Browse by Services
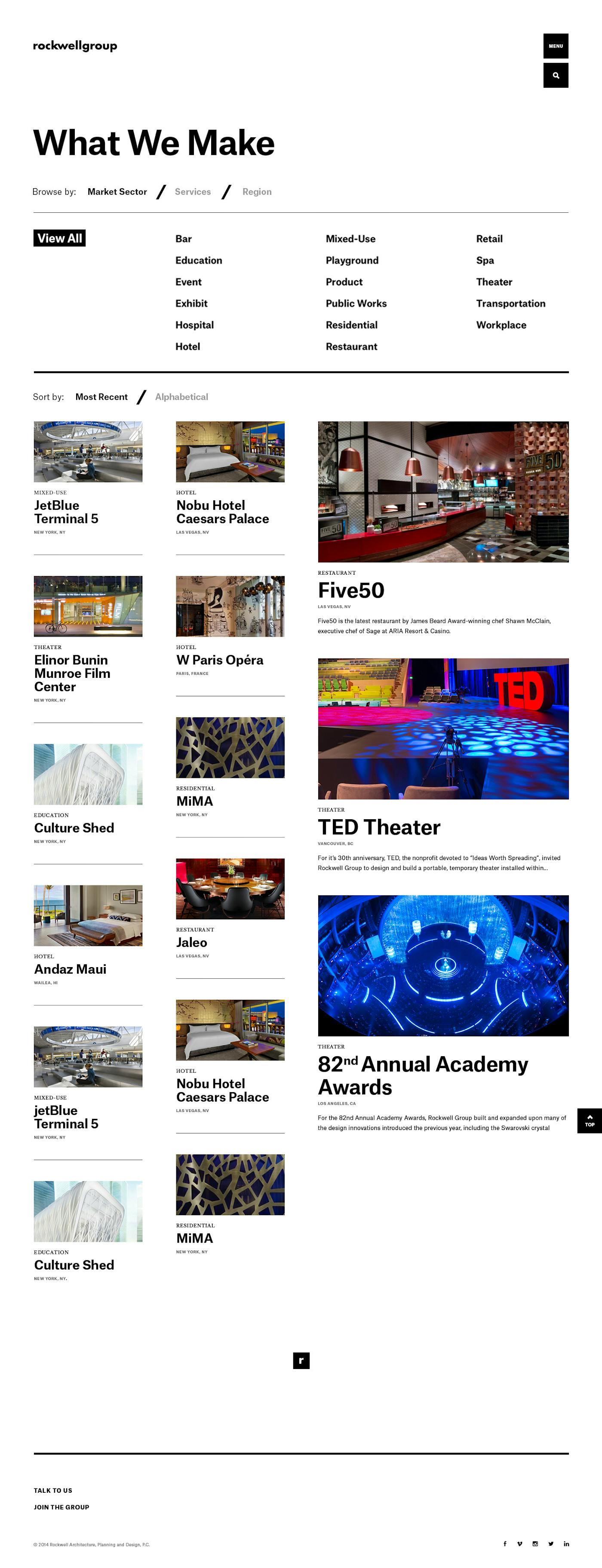 [192, 192]
